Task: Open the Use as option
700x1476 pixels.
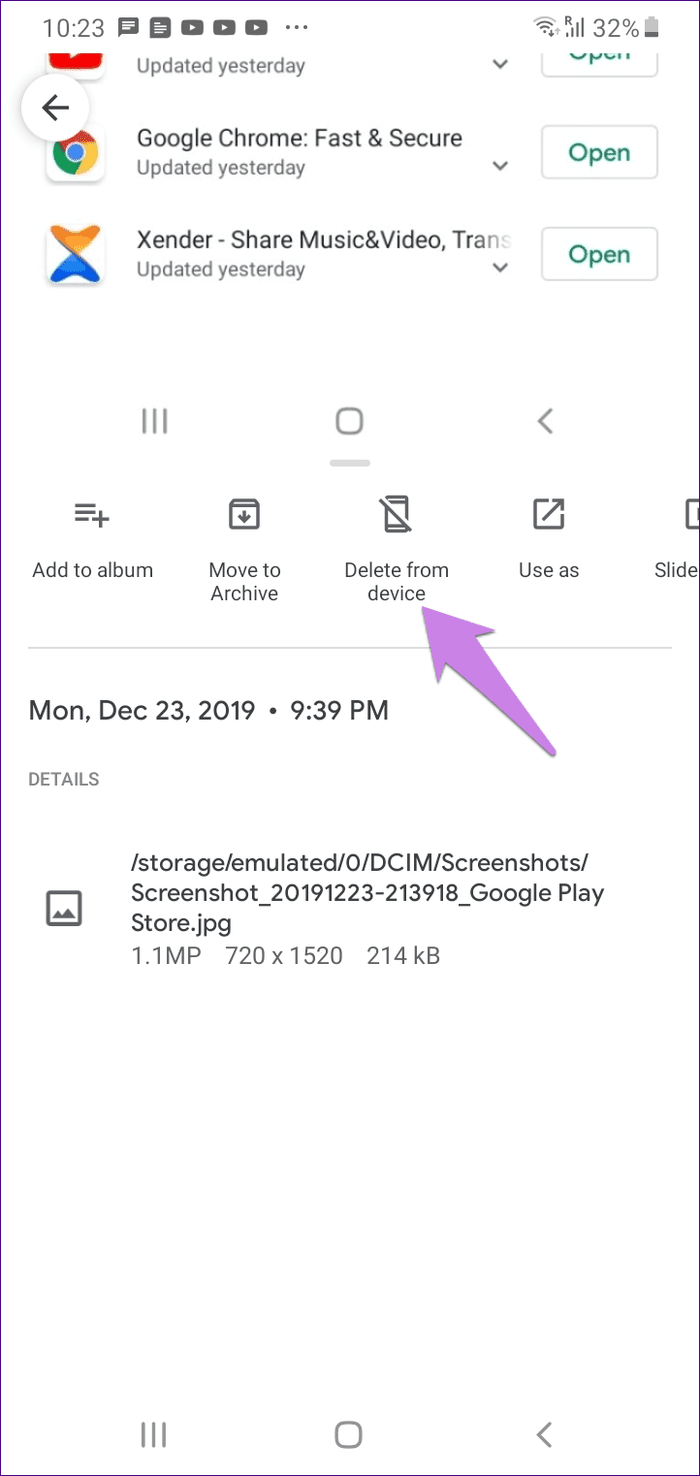Action: tap(549, 539)
